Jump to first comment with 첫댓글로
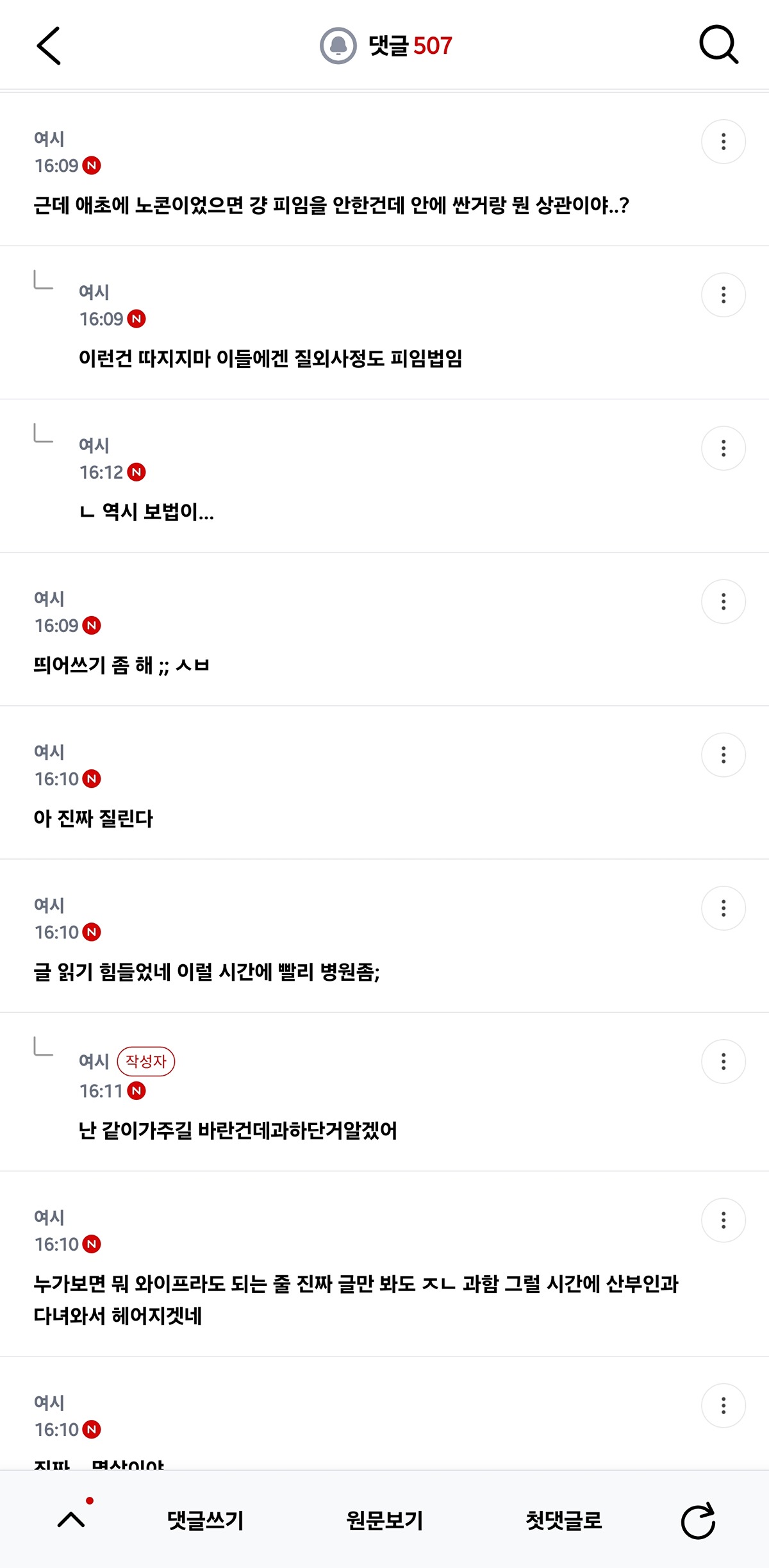The width and height of the screenshot is (769, 1568). (x=564, y=1520)
